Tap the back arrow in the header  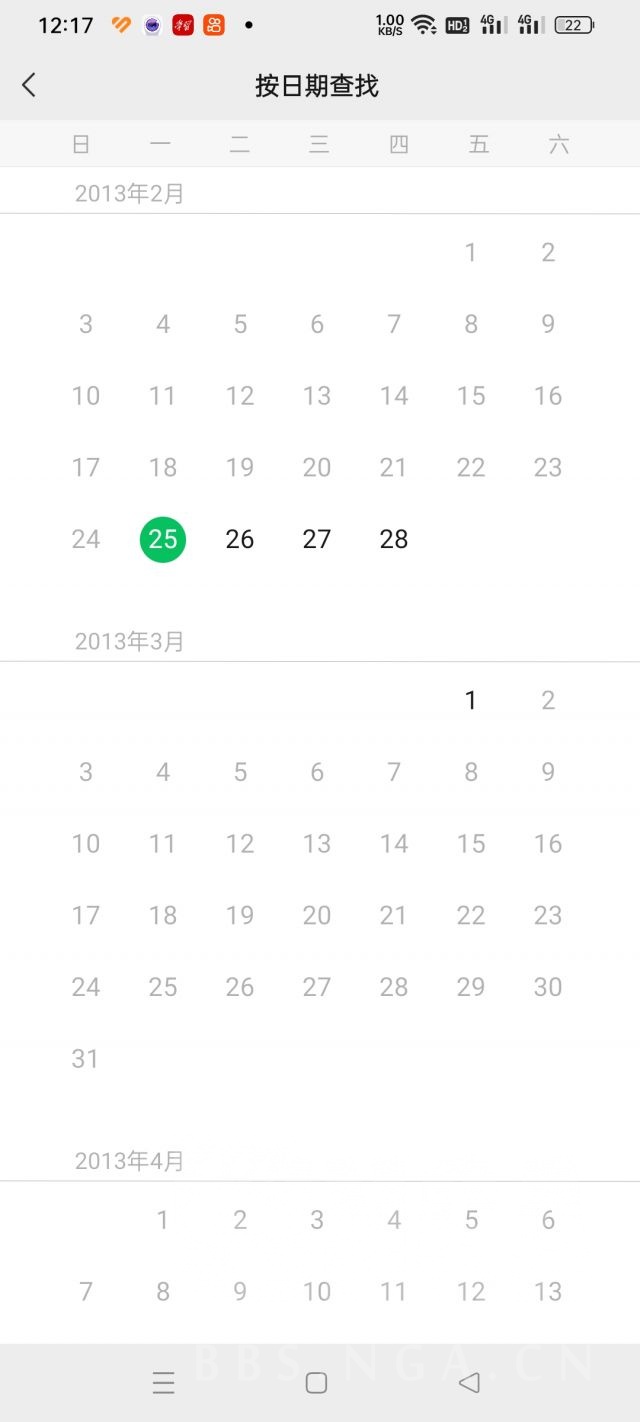(29, 85)
